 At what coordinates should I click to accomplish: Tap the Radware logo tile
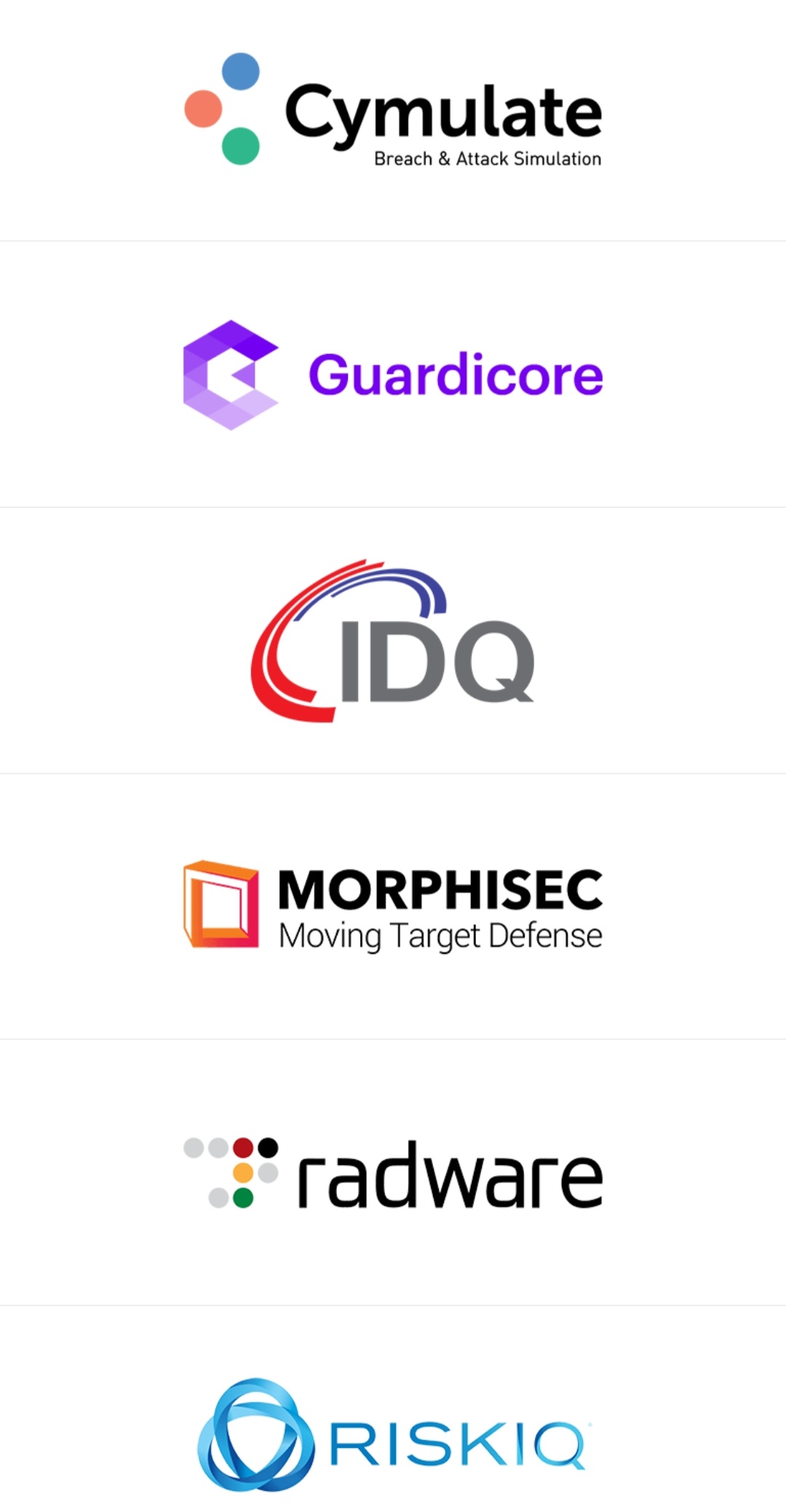(x=393, y=1172)
